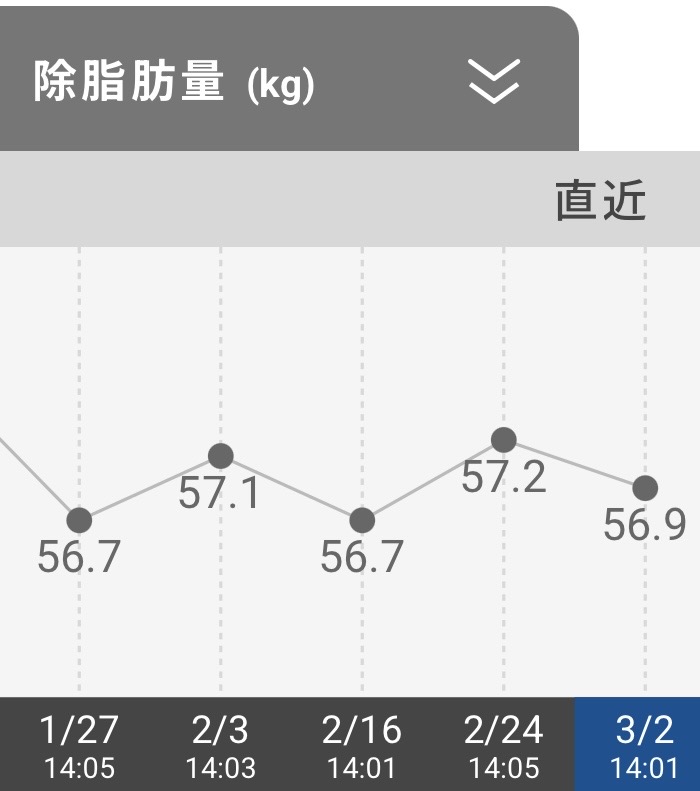This screenshot has height=791, width=700.
Task: Select the 1/27 14:05 measurement date
Action: point(79,745)
